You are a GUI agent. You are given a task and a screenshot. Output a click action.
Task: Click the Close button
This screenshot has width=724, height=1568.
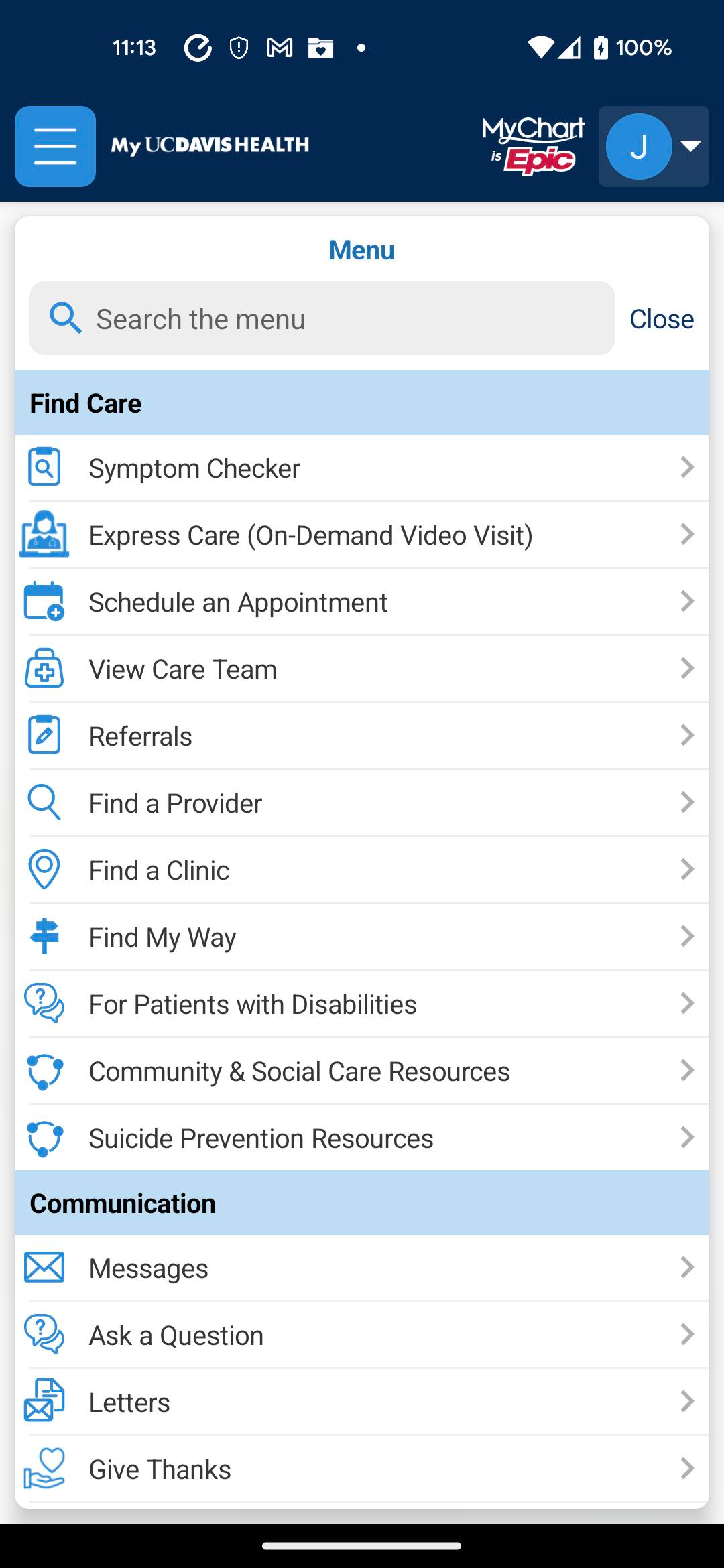[661, 318]
